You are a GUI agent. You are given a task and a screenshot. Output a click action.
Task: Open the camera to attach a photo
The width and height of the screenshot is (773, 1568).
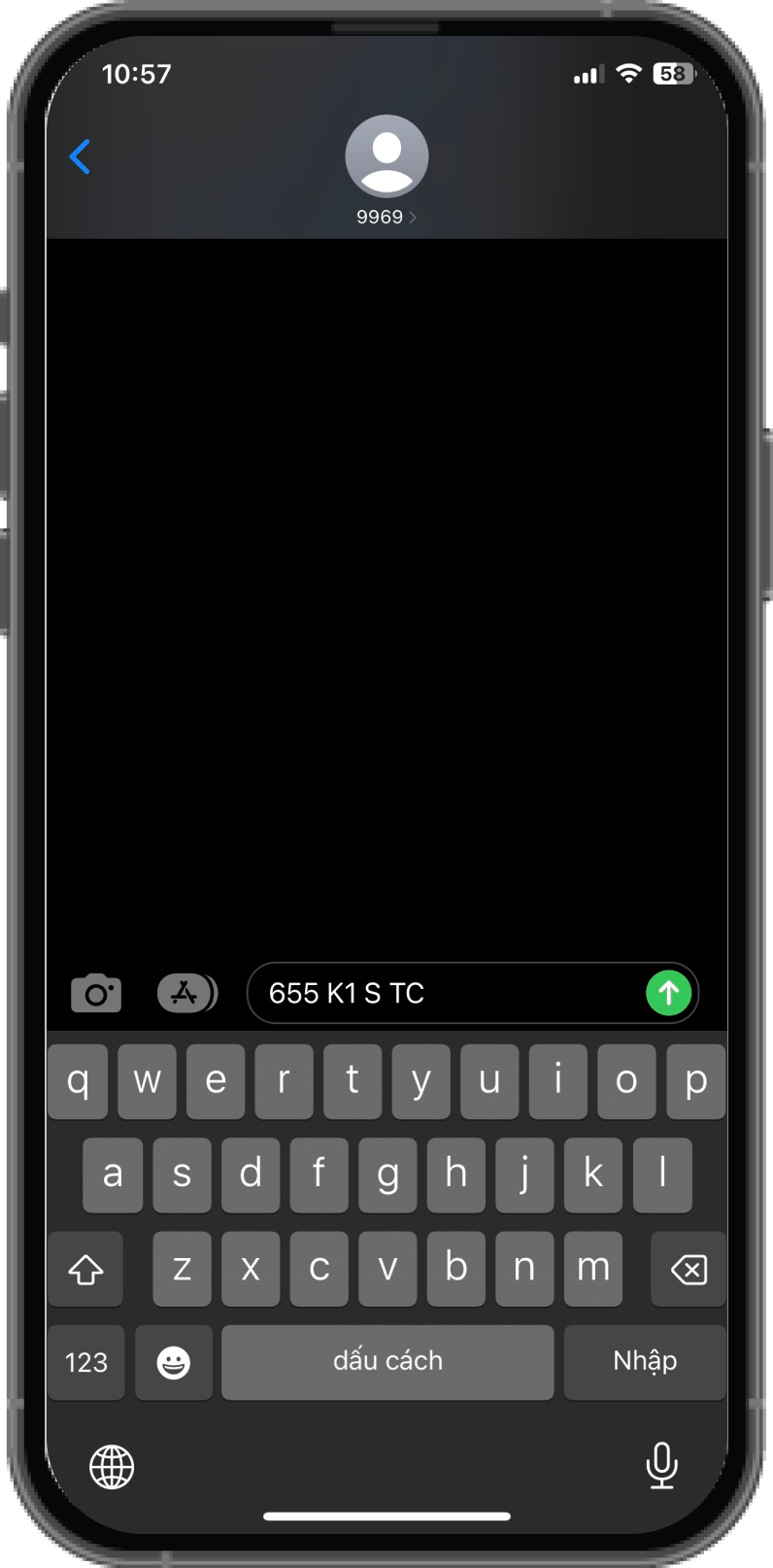96,993
